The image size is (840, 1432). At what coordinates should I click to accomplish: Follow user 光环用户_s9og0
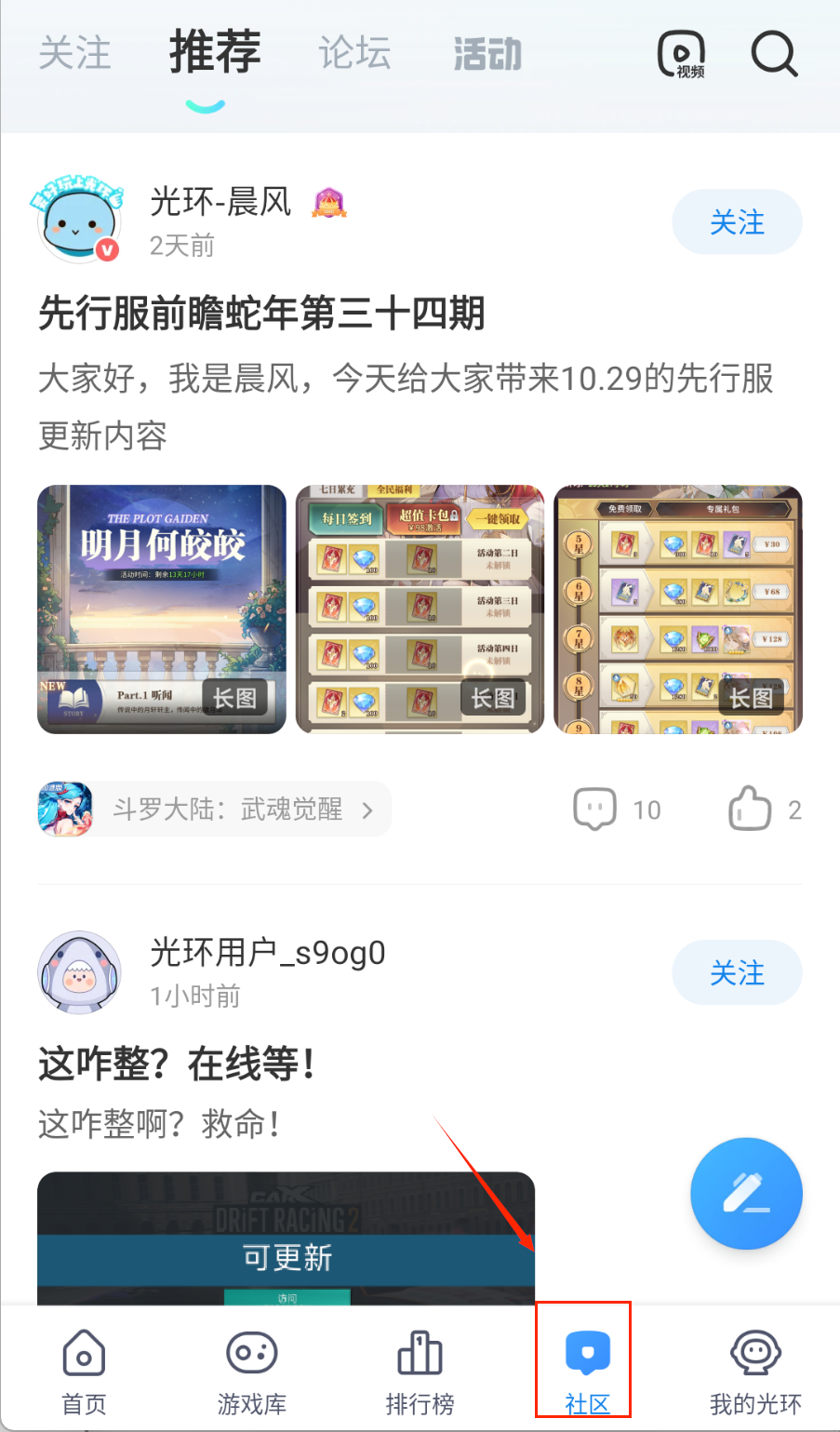(737, 972)
